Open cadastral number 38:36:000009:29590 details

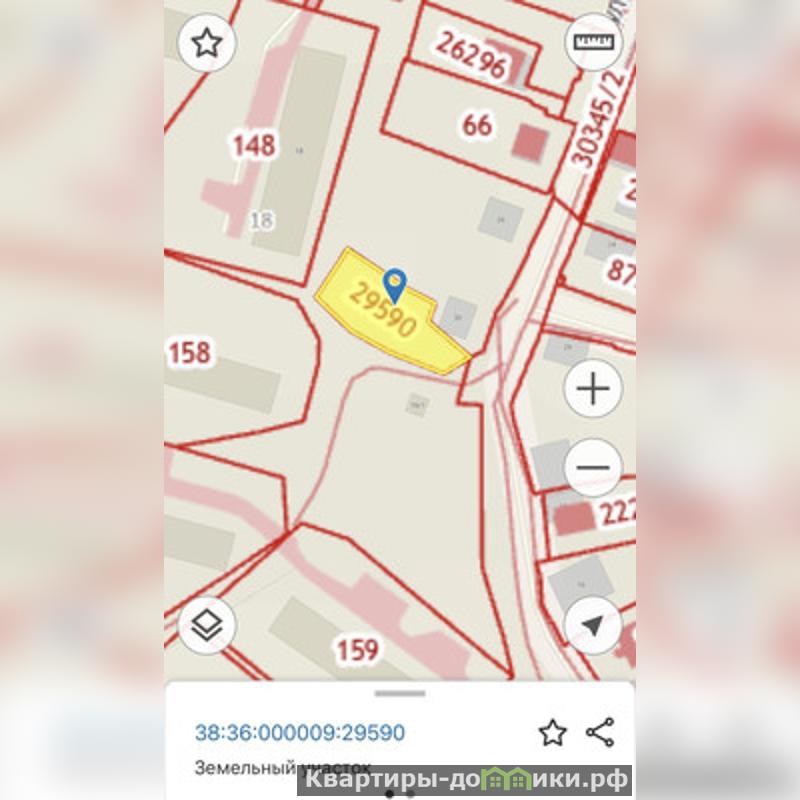[300, 733]
